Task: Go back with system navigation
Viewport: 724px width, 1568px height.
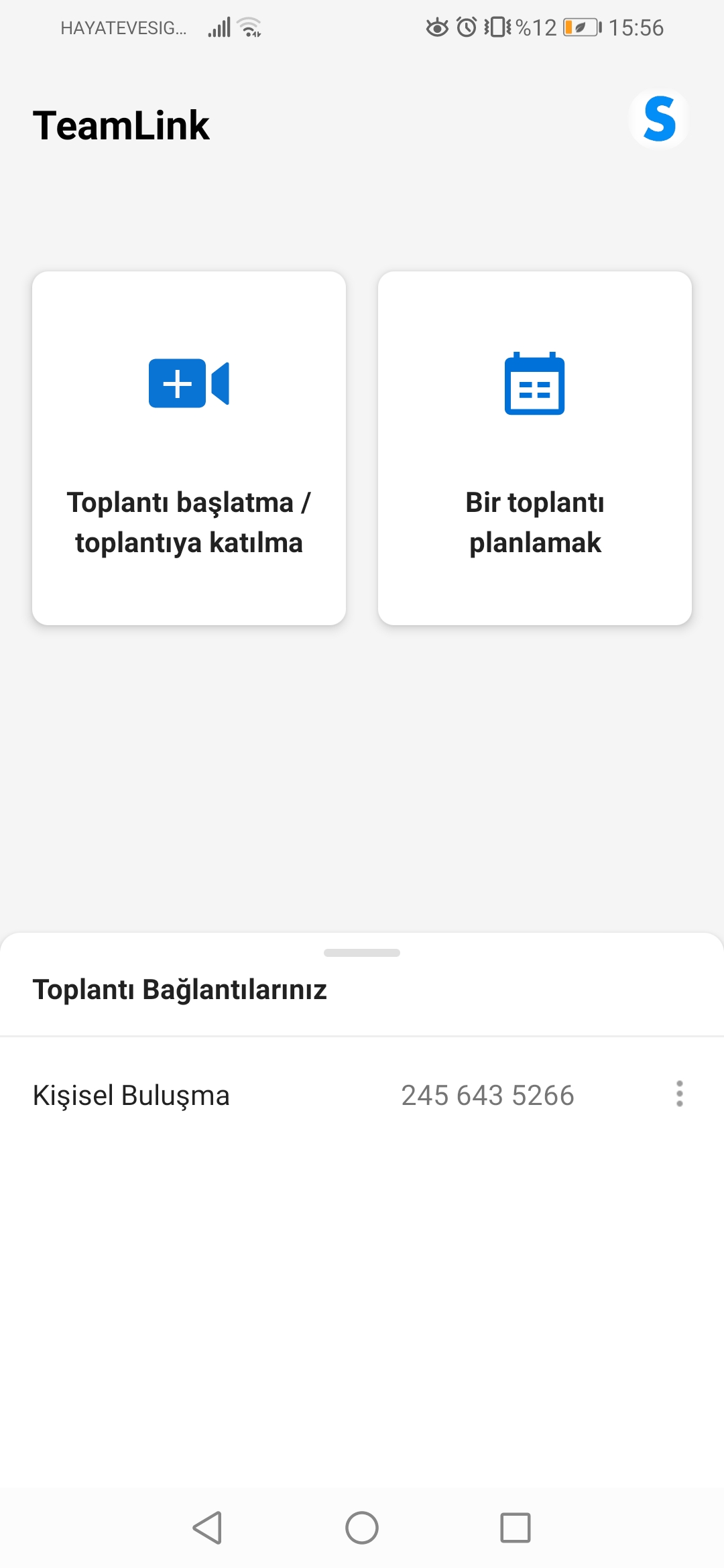Action: [207, 1528]
